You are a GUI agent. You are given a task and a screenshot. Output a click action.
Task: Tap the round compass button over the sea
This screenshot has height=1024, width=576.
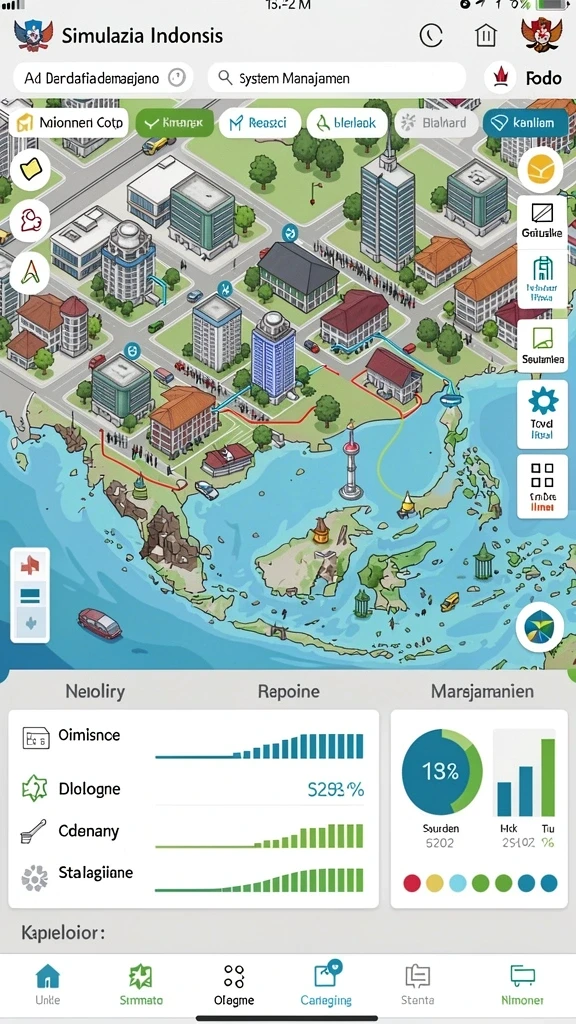click(x=539, y=626)
